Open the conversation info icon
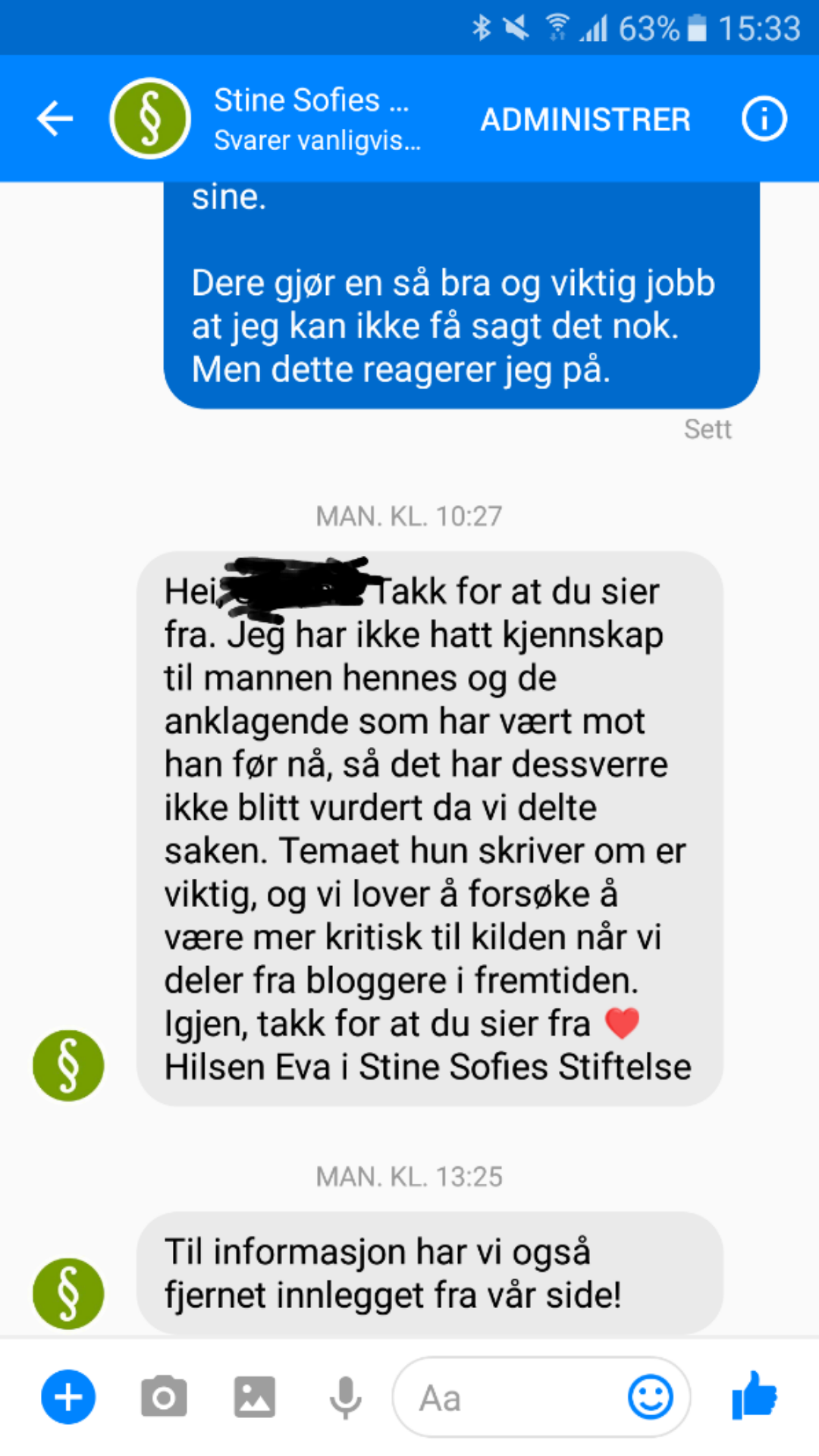The image size is (819, 1456). point(764,119)
